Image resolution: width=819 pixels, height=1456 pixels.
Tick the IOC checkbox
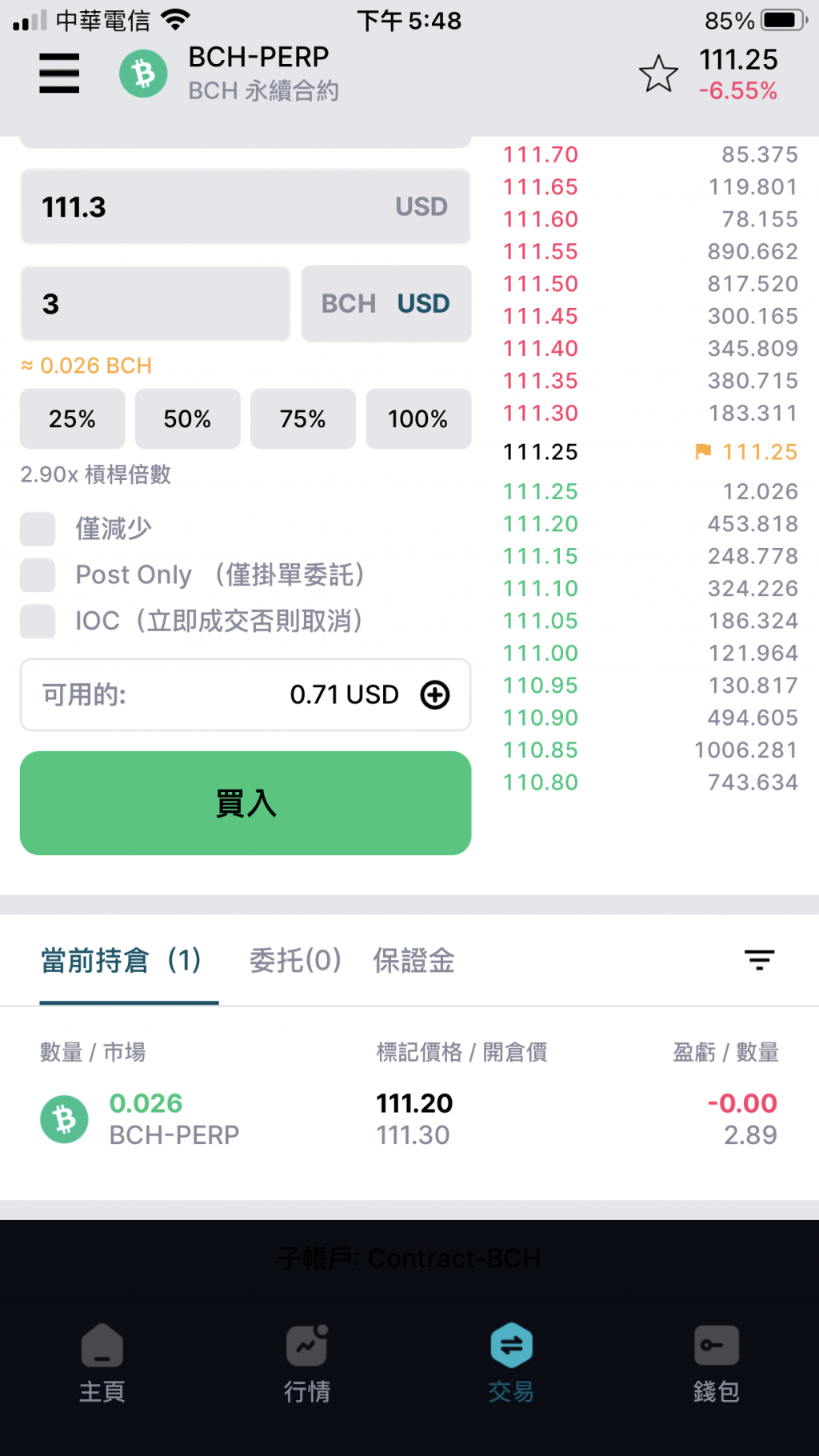38,621
